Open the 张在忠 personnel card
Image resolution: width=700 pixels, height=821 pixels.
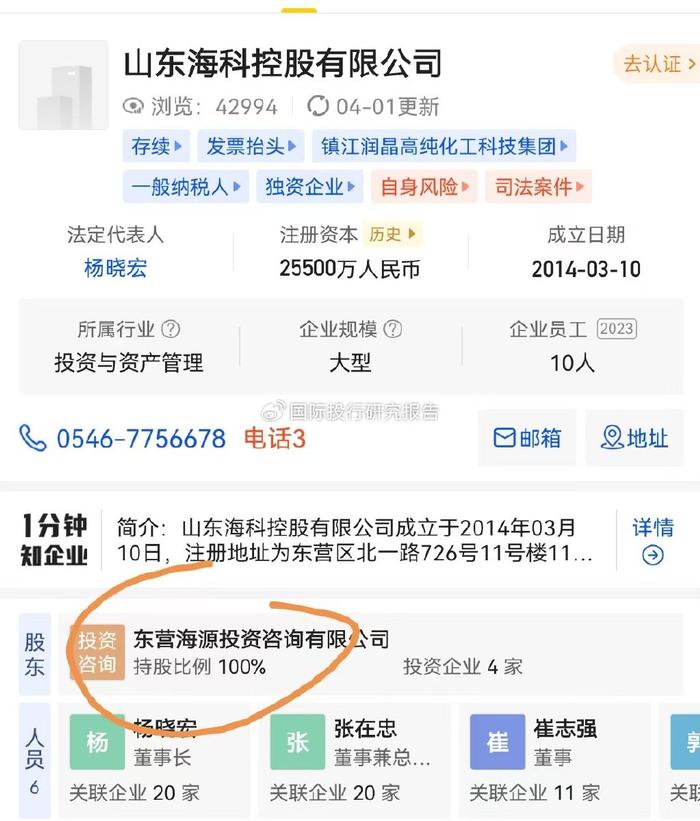coord(355,755)
